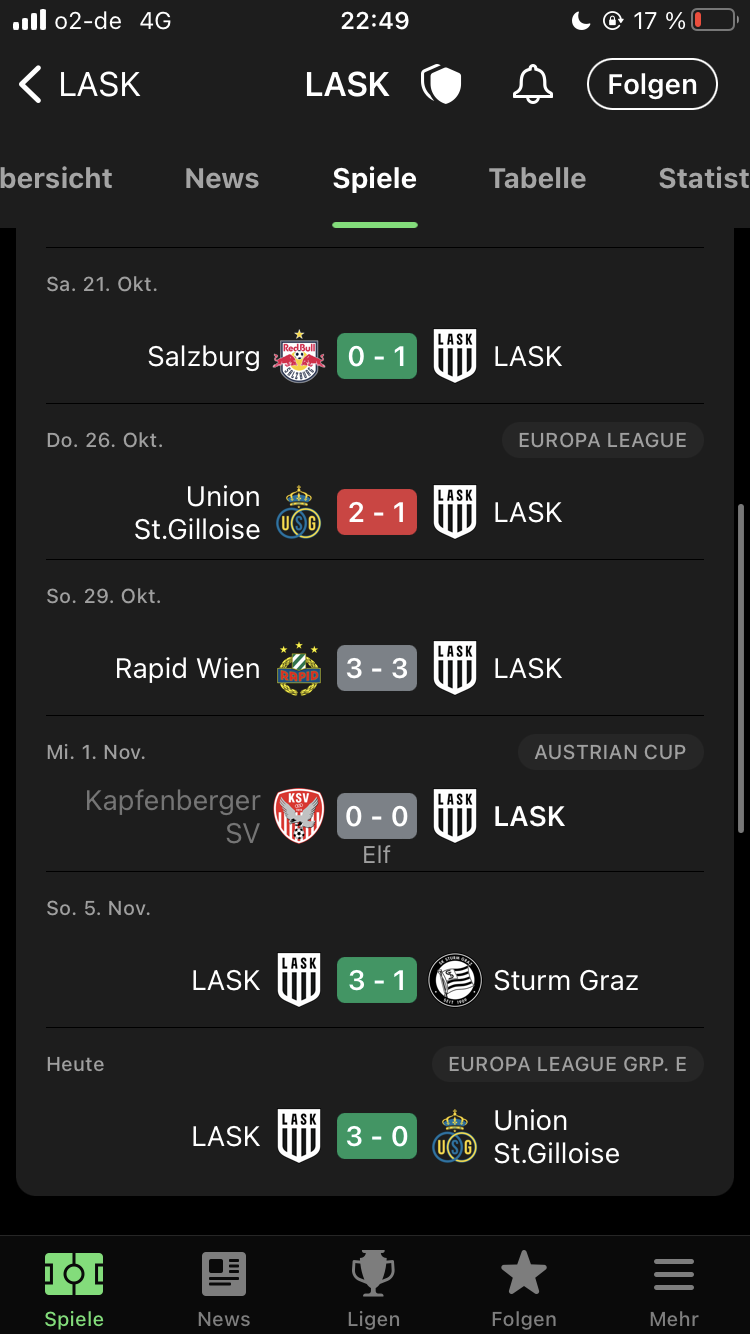This screenshot has width=750, height=1334.
Task: Go back to the previous LASK screen
Action: (79, 85)
